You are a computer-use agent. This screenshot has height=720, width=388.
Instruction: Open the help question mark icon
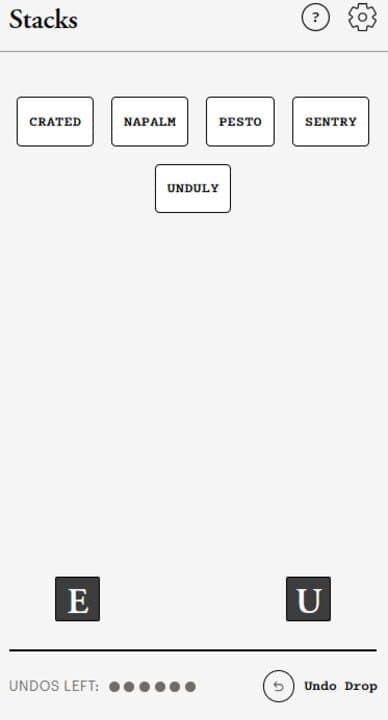[x=315, y=17]
